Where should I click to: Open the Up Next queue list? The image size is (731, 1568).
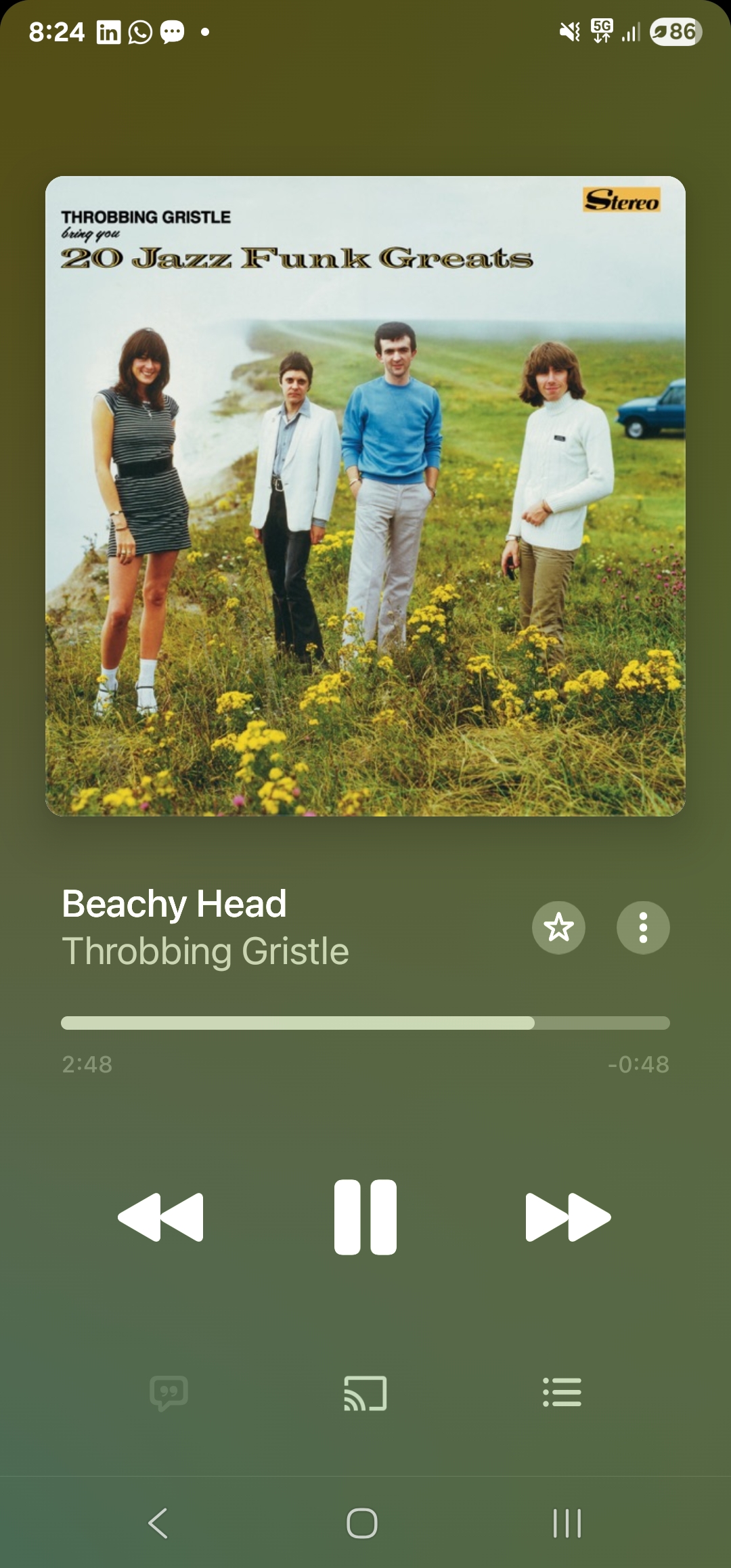click(x=562, y=1393)
